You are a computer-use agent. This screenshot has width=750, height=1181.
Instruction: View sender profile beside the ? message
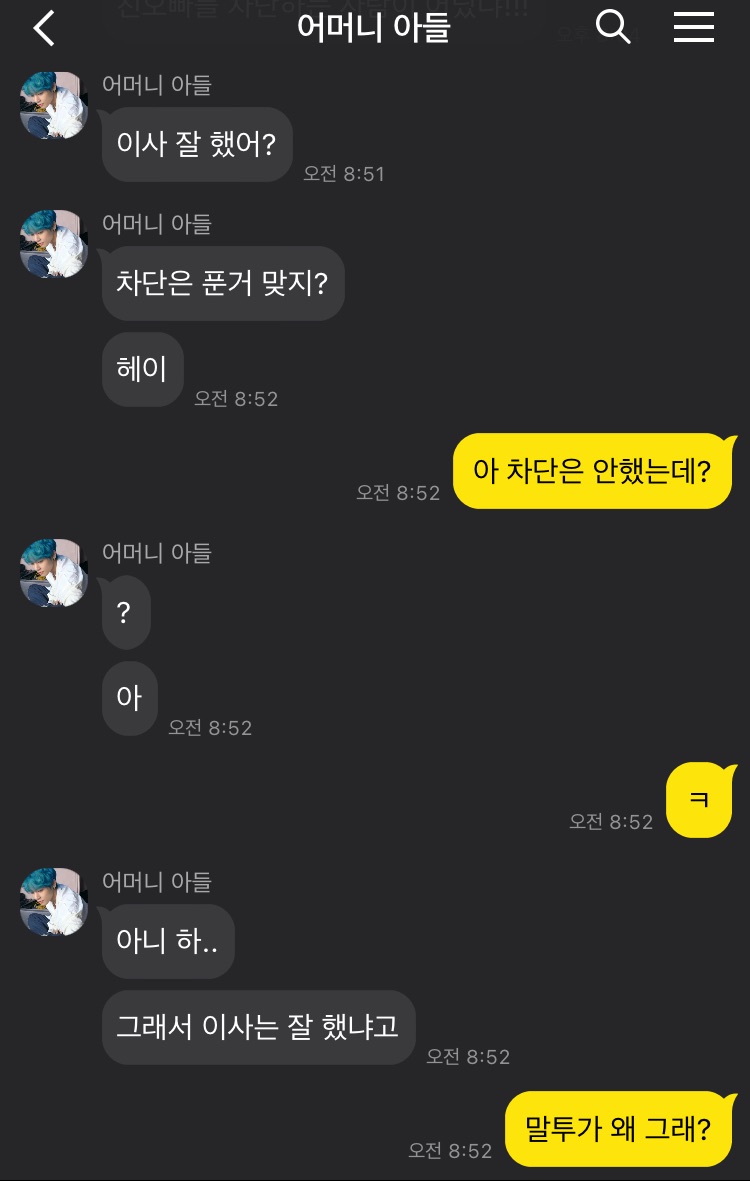[54, 573]
